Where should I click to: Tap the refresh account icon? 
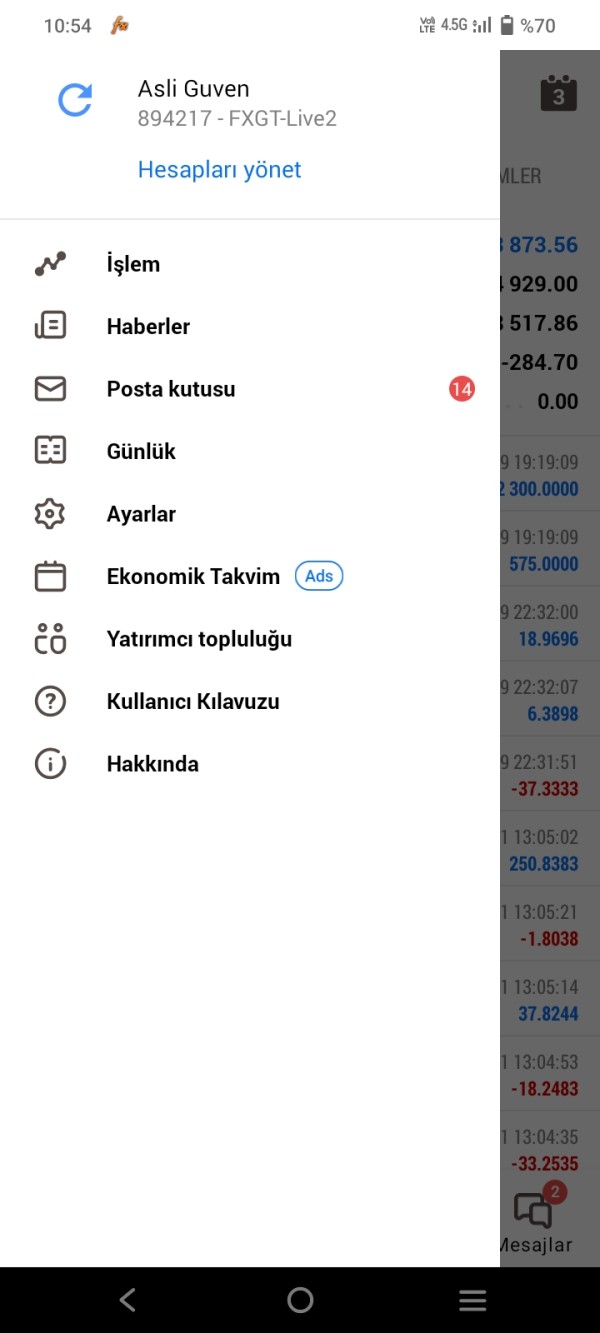click(75, 100)
